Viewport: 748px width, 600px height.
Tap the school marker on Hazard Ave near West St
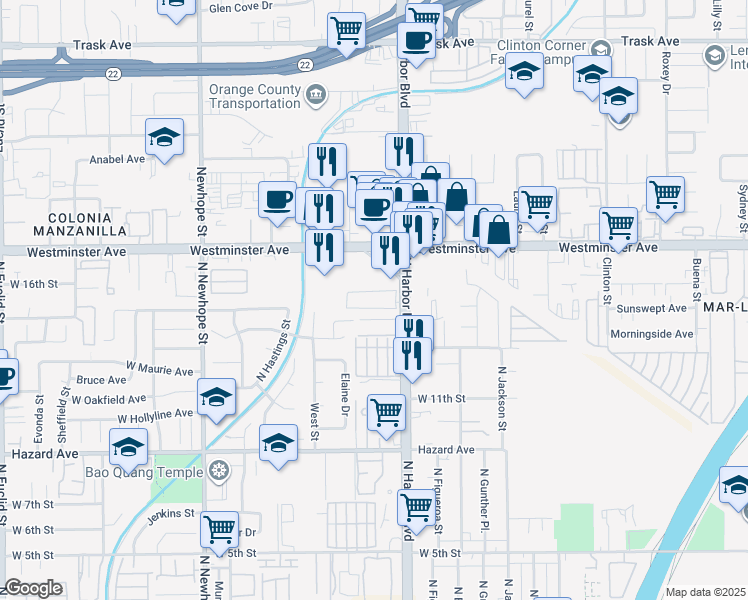(278, 443)
